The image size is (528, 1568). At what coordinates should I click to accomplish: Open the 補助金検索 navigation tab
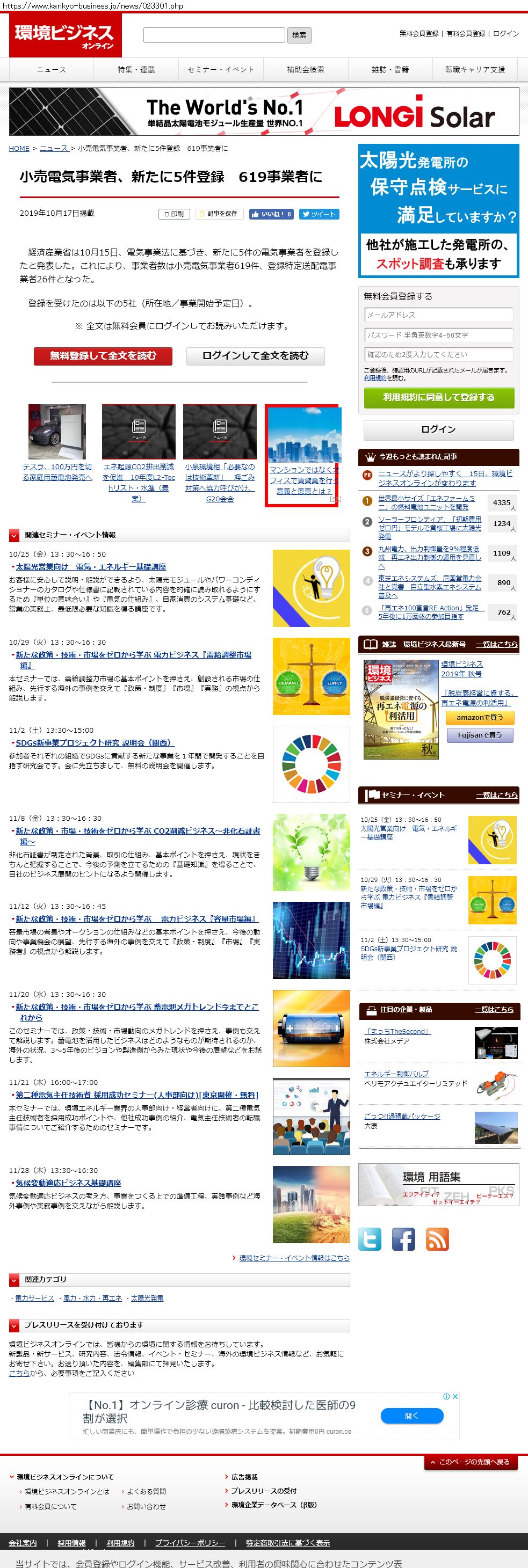(305, 70)
